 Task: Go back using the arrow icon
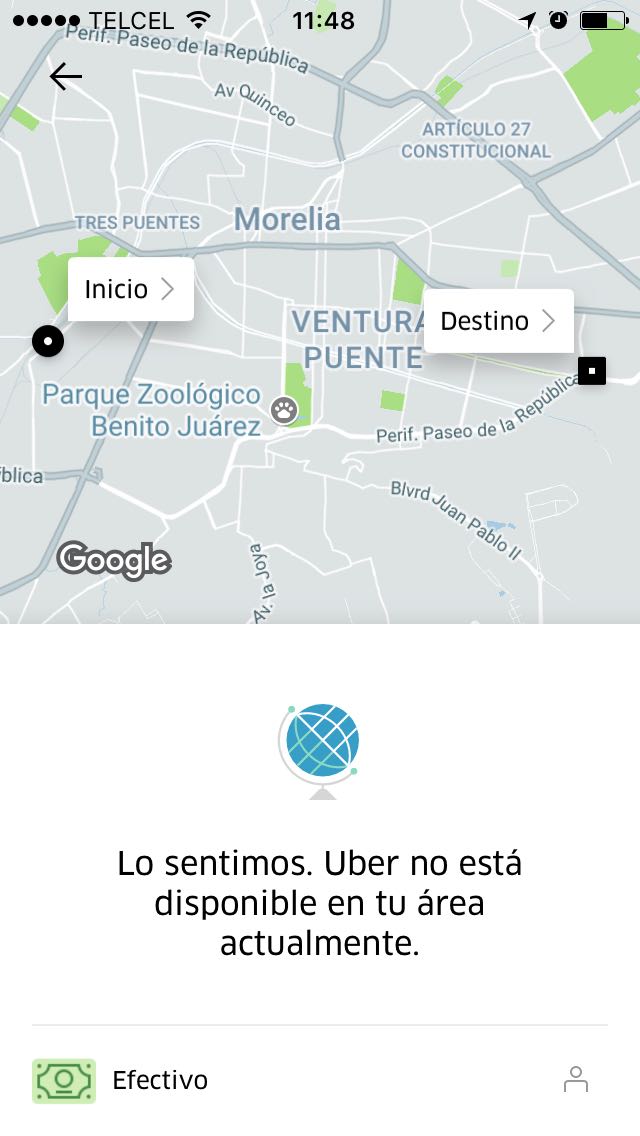(x=66, y=77)
